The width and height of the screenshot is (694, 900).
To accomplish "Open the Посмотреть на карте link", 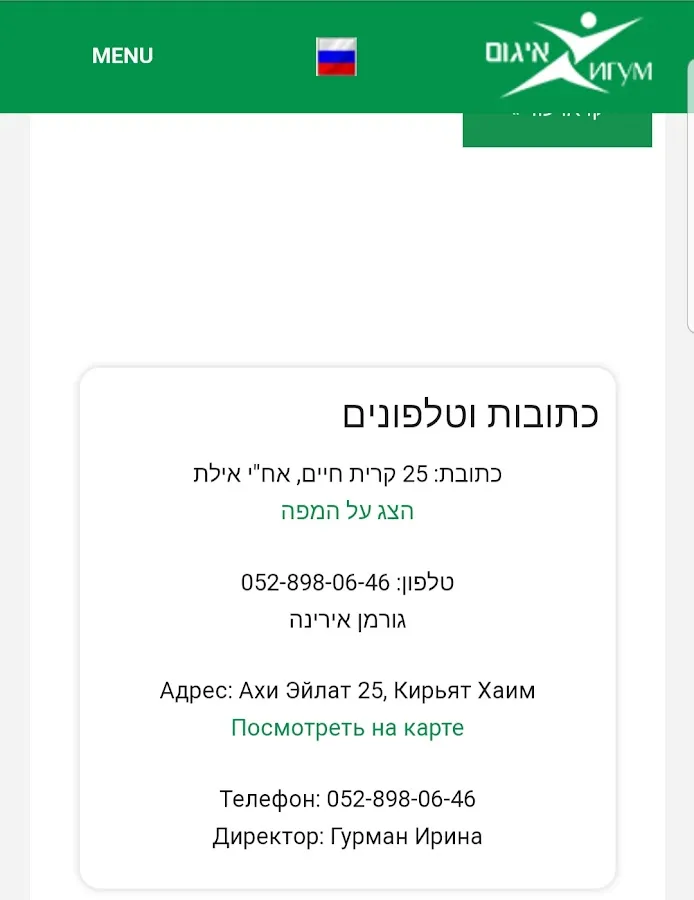I will coord(347,727).
